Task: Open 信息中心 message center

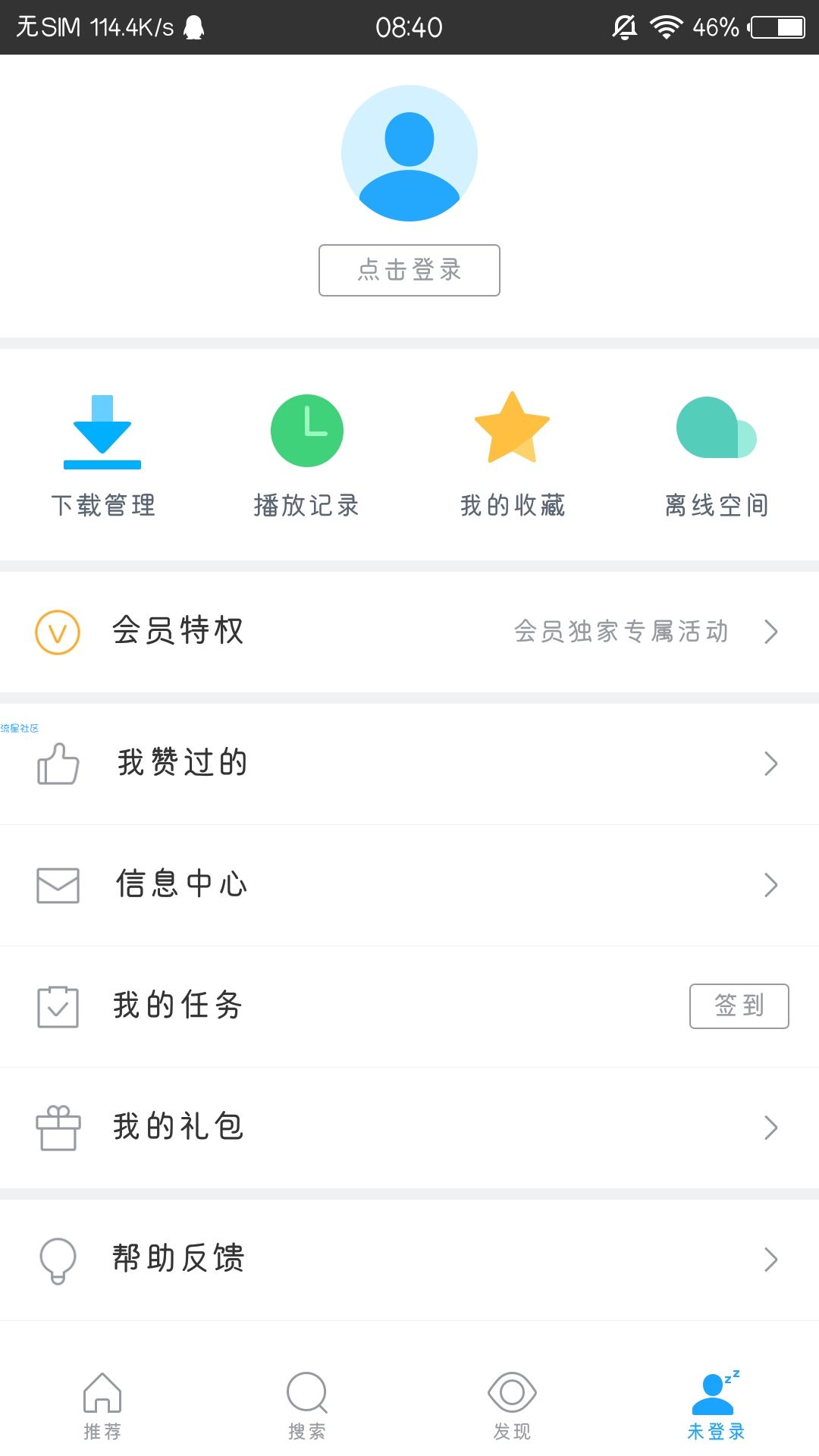Action: click(x=409, y=885)
